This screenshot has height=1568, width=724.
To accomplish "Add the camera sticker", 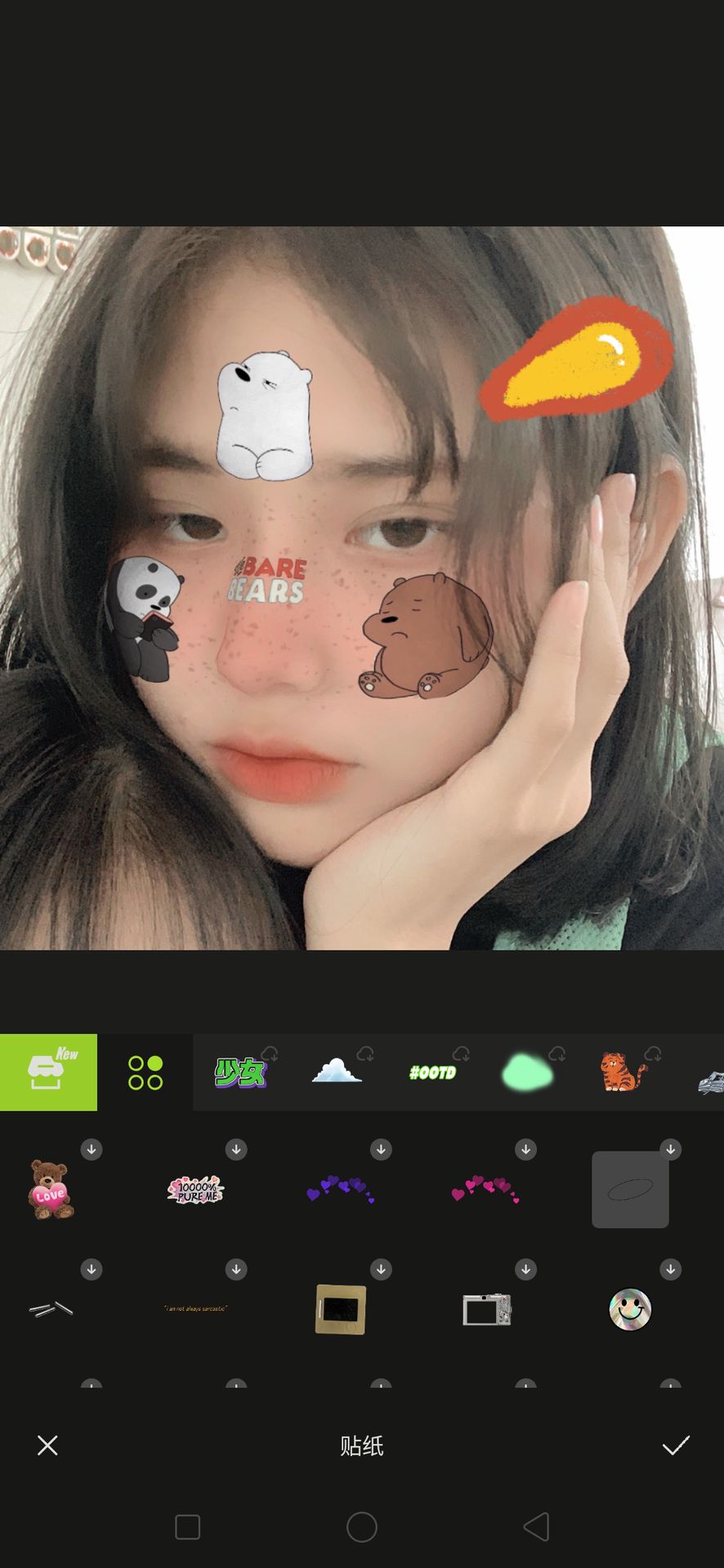I will tap(487, 1310).
